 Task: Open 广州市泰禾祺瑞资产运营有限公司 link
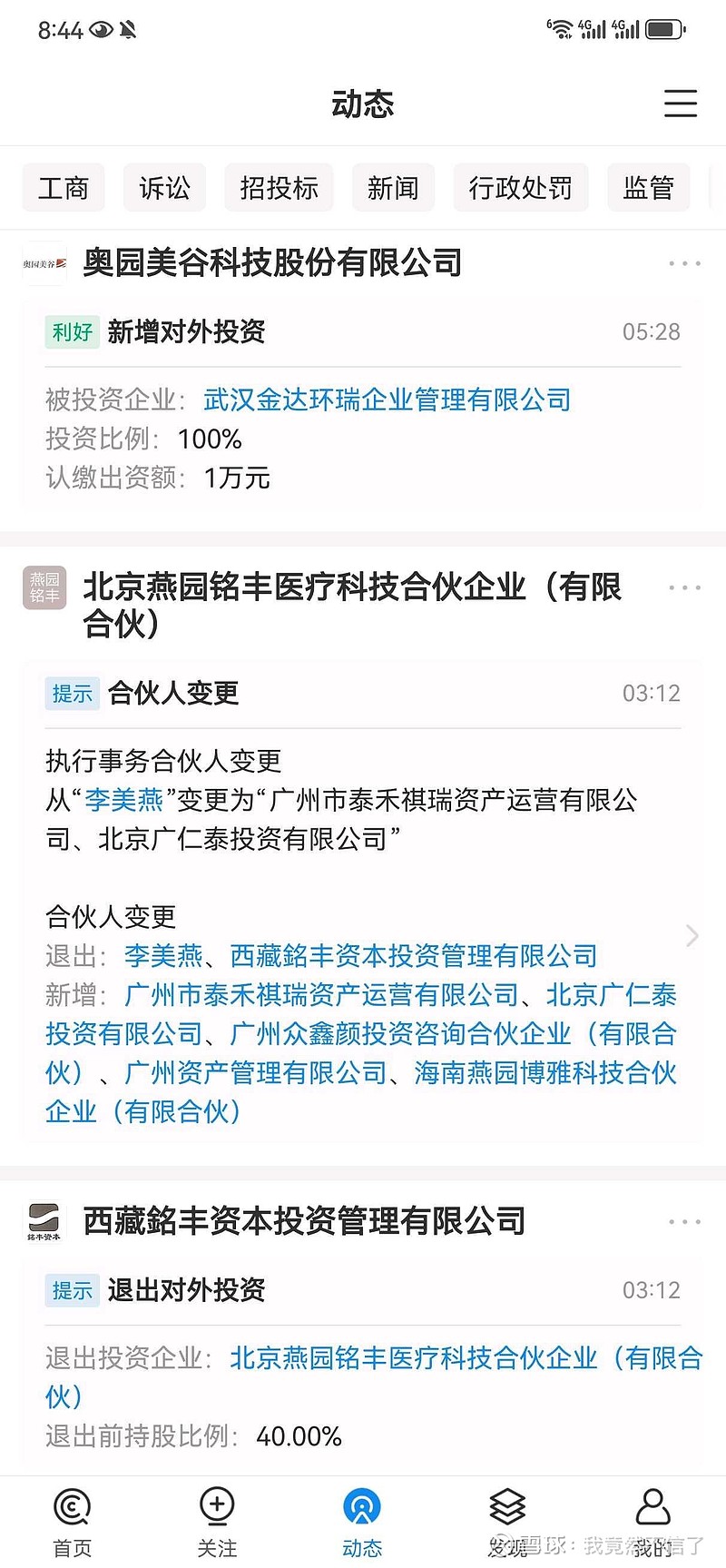pos(319,995)
